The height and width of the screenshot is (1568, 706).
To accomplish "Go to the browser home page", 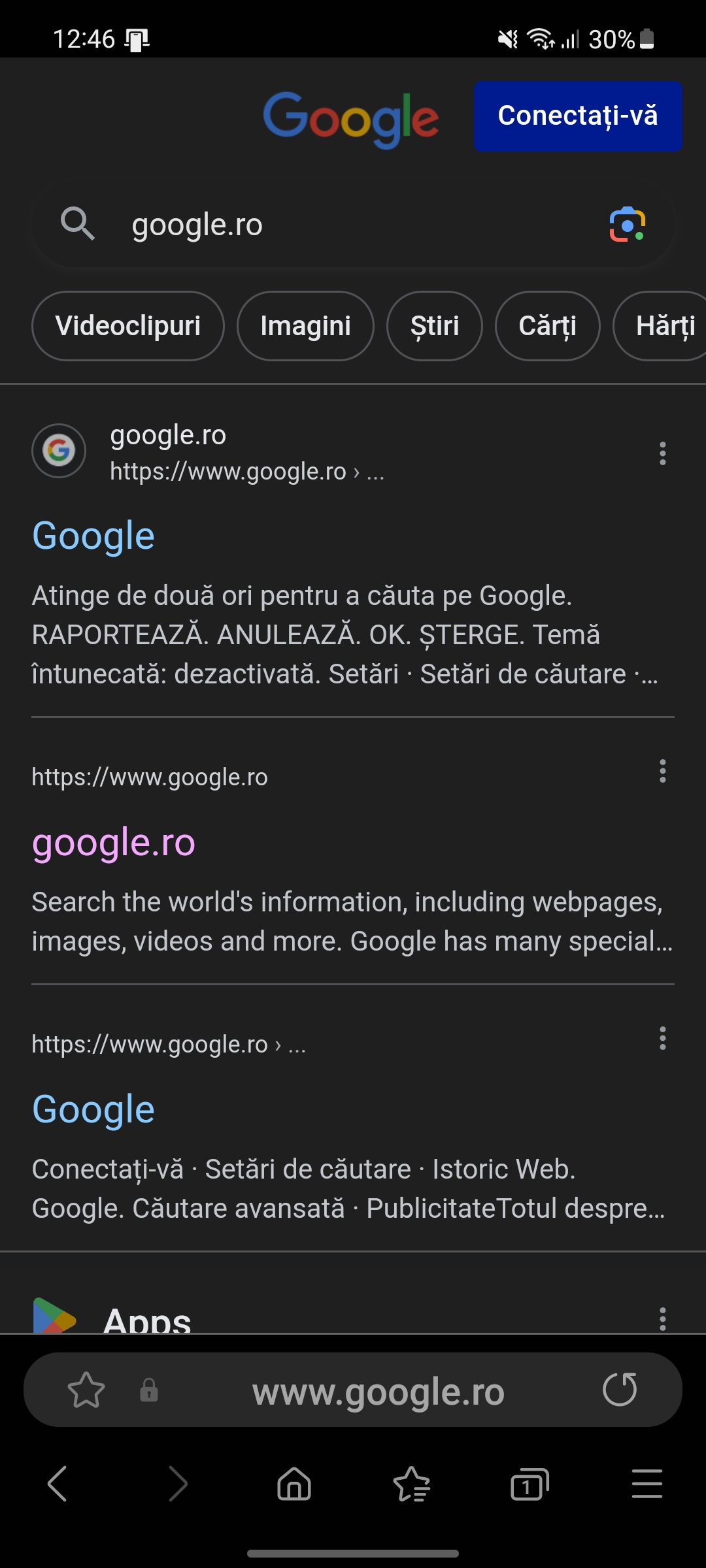I will click(x=294, y=1484).
